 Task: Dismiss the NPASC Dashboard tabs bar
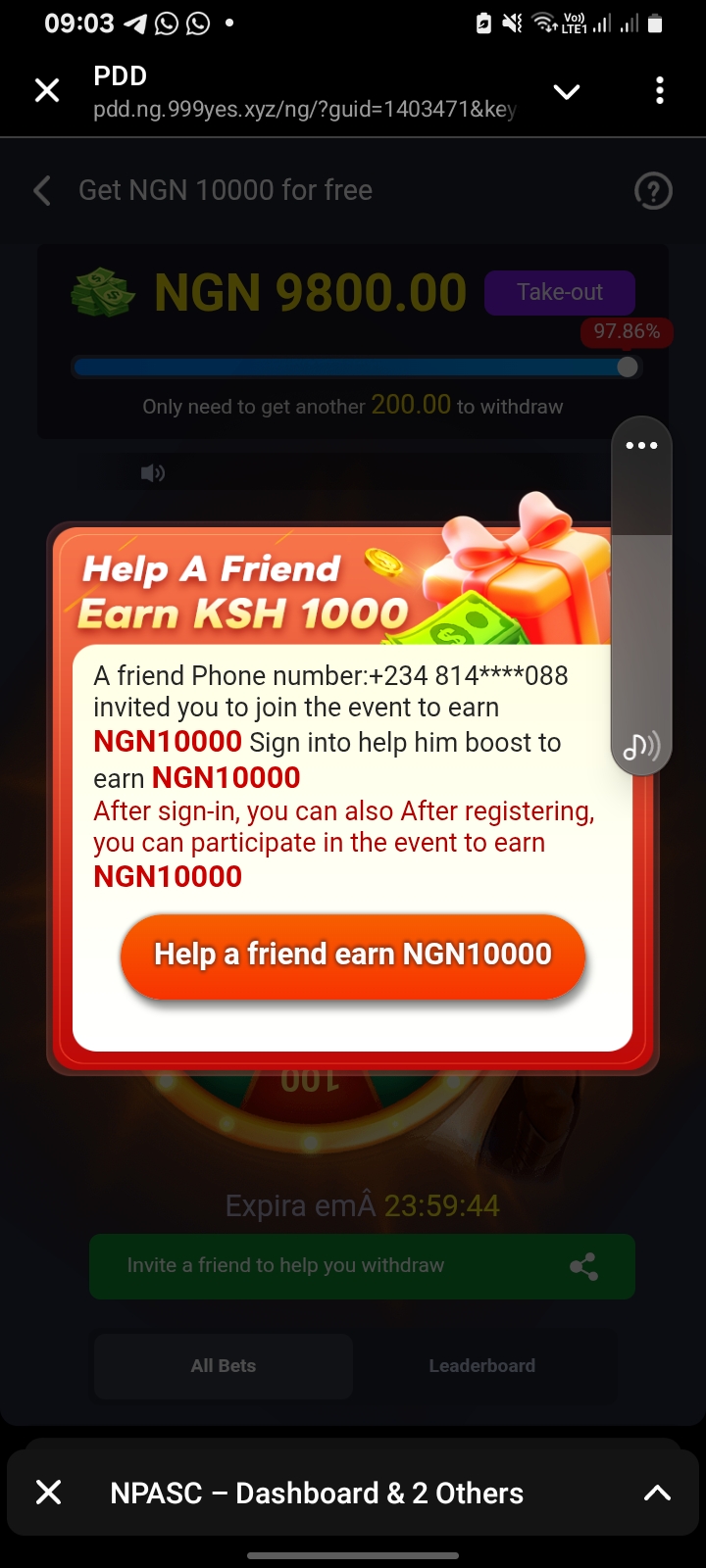click(48, 1493)
